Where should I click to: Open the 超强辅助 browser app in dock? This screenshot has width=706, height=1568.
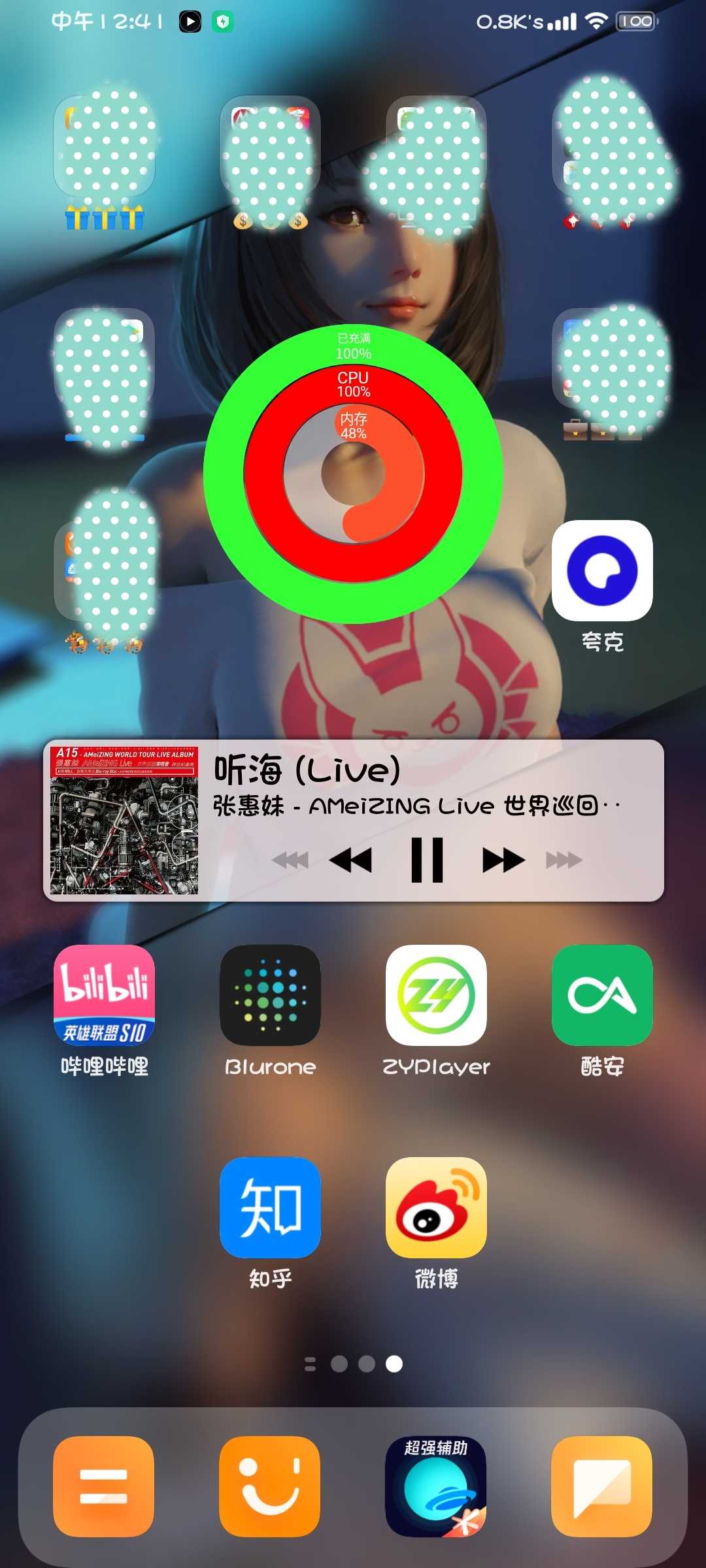[436, 1486]
